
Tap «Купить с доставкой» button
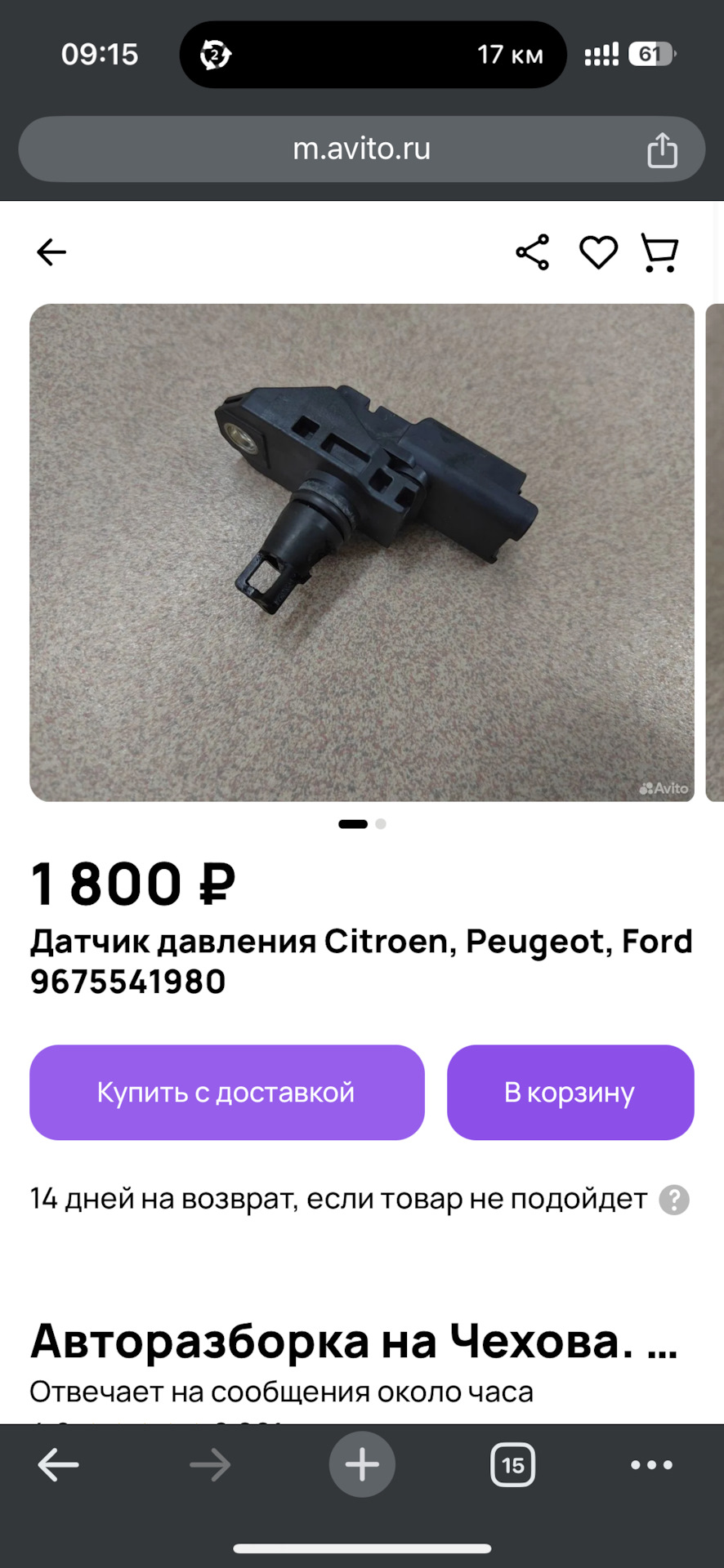(227, 1092)
